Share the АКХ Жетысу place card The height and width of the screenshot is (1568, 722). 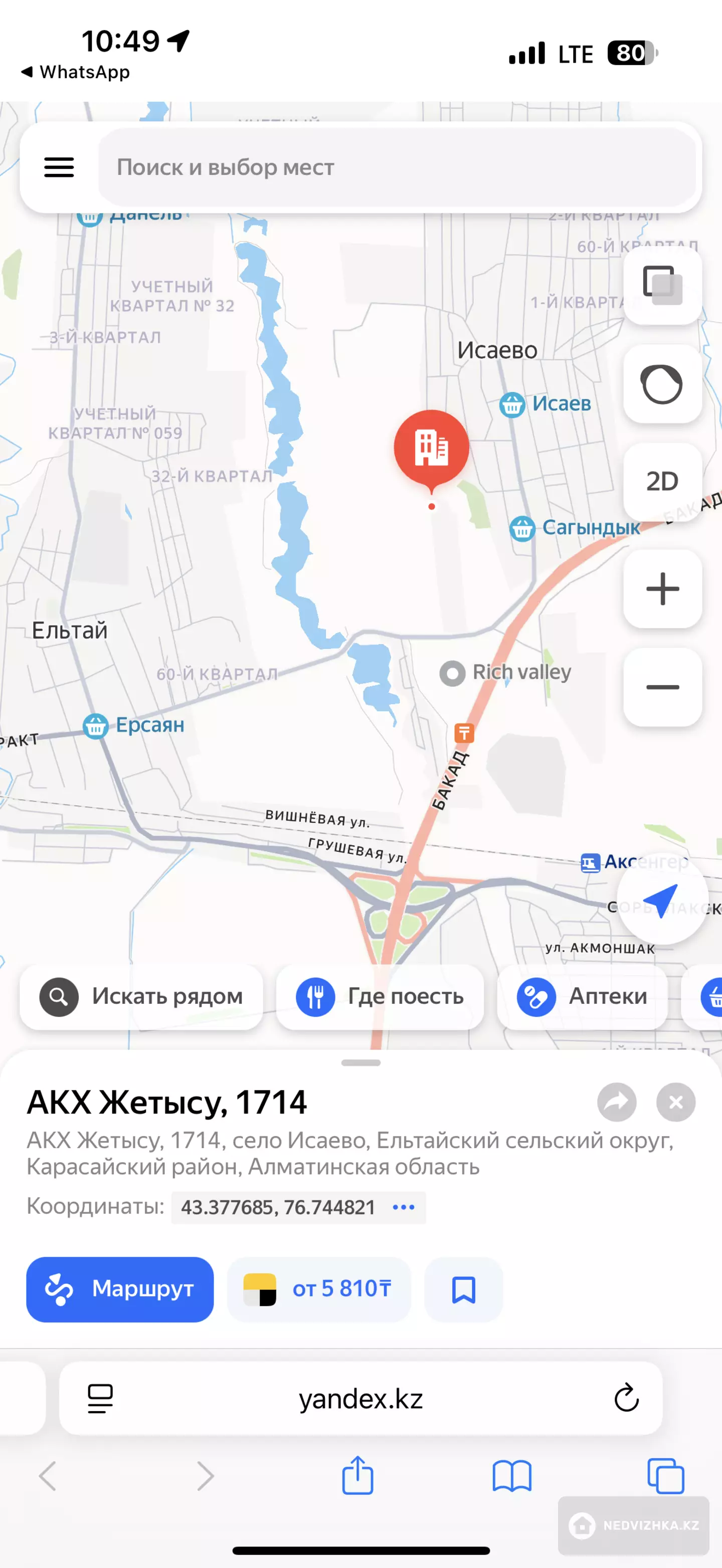click(617, 1102)
